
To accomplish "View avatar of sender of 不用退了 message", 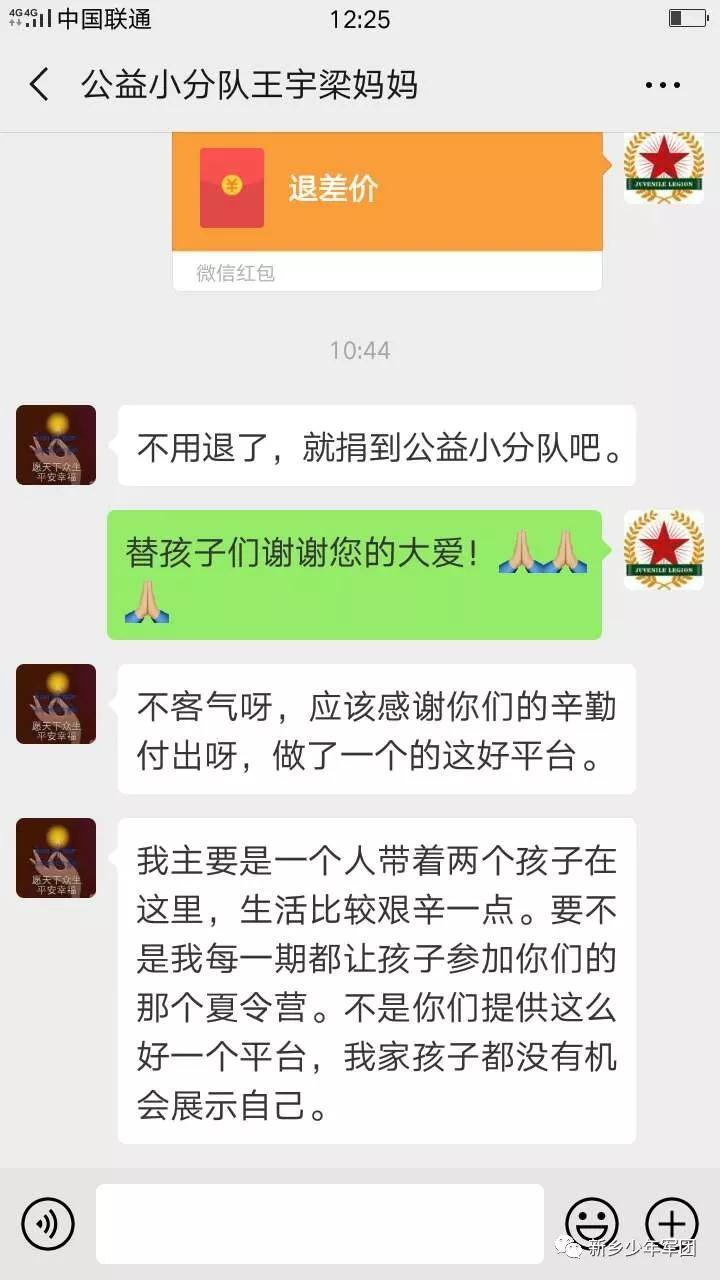I will 56,445.
